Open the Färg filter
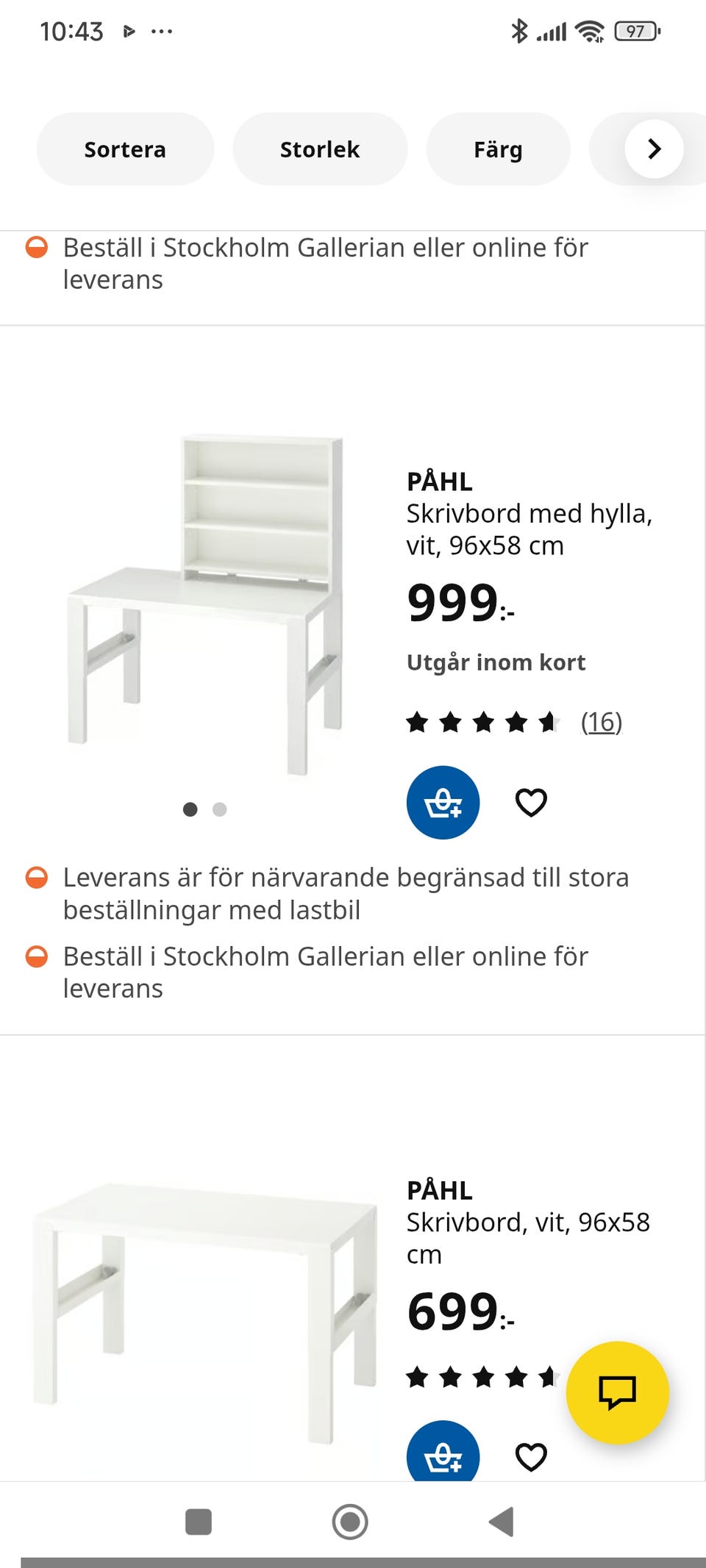Viewport: 706px width, 1568px height. (x=498, y=149)
